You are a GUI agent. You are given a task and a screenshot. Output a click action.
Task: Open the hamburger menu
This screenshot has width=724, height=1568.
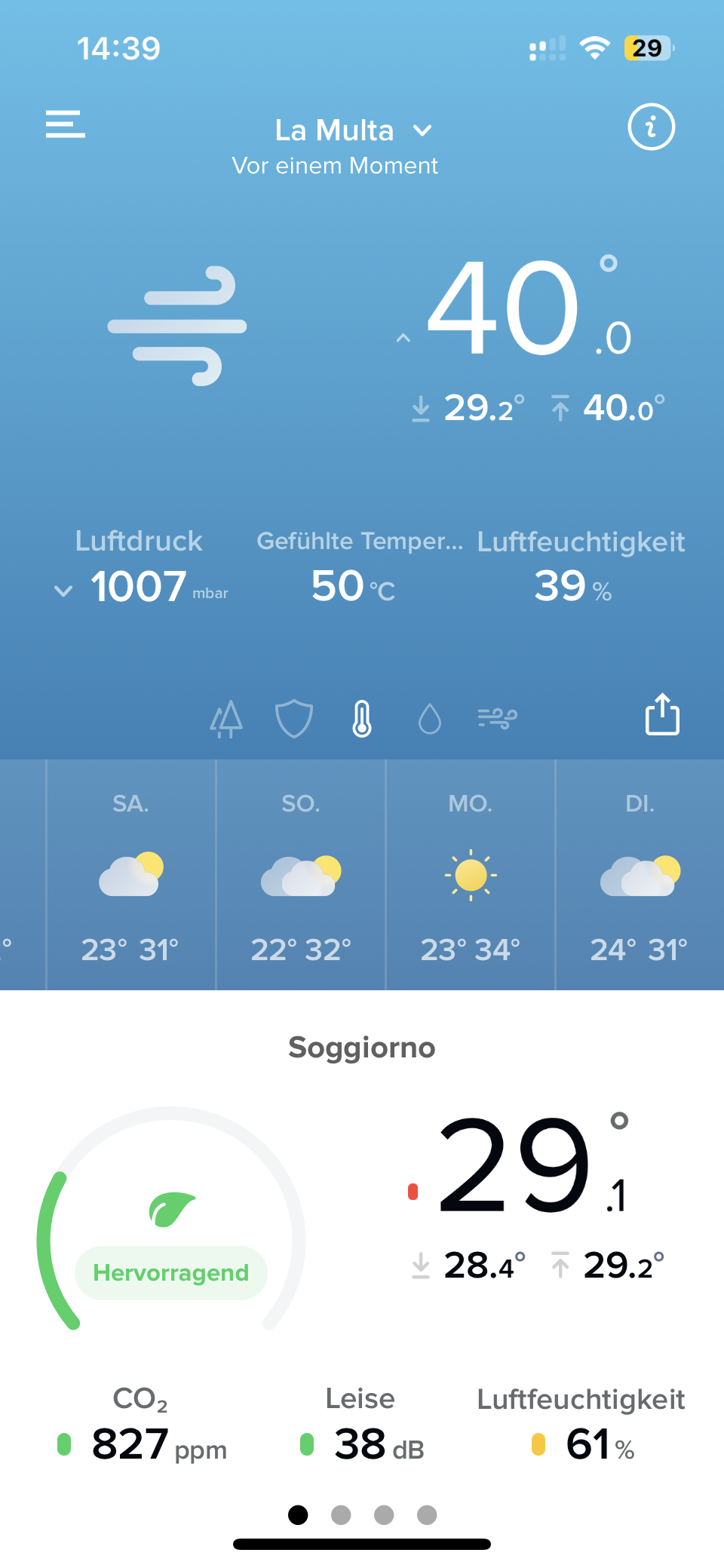[66, 124]
